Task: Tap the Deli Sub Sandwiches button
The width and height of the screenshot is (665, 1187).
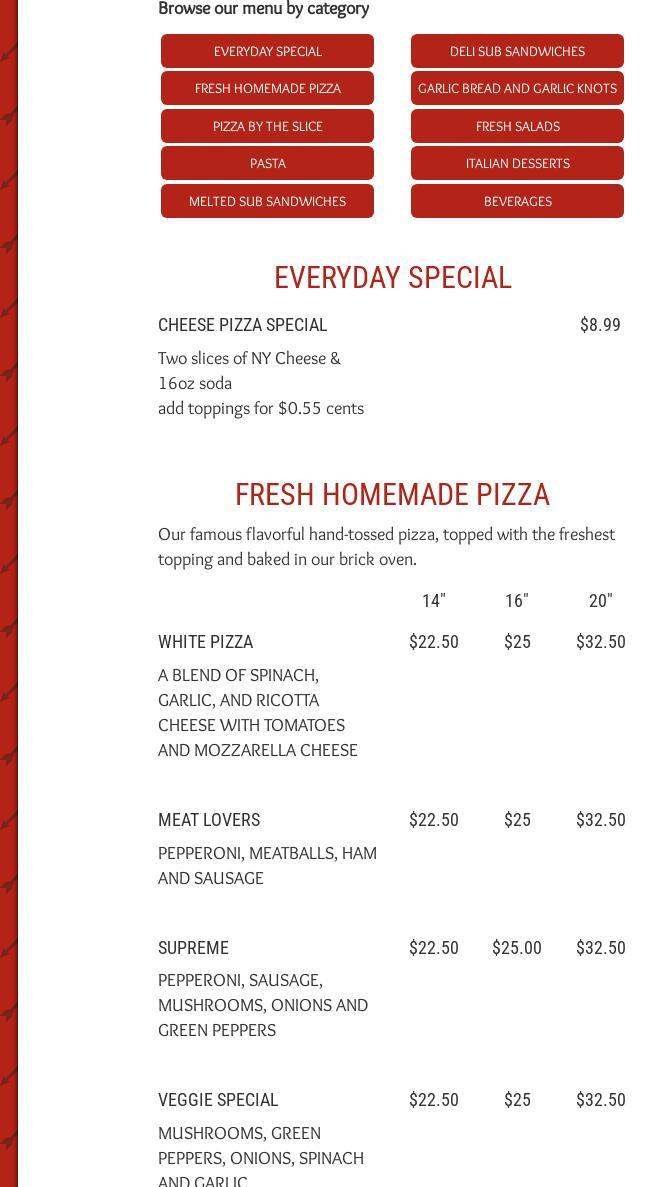Action: pyautogui.click(x=517, y=51)
